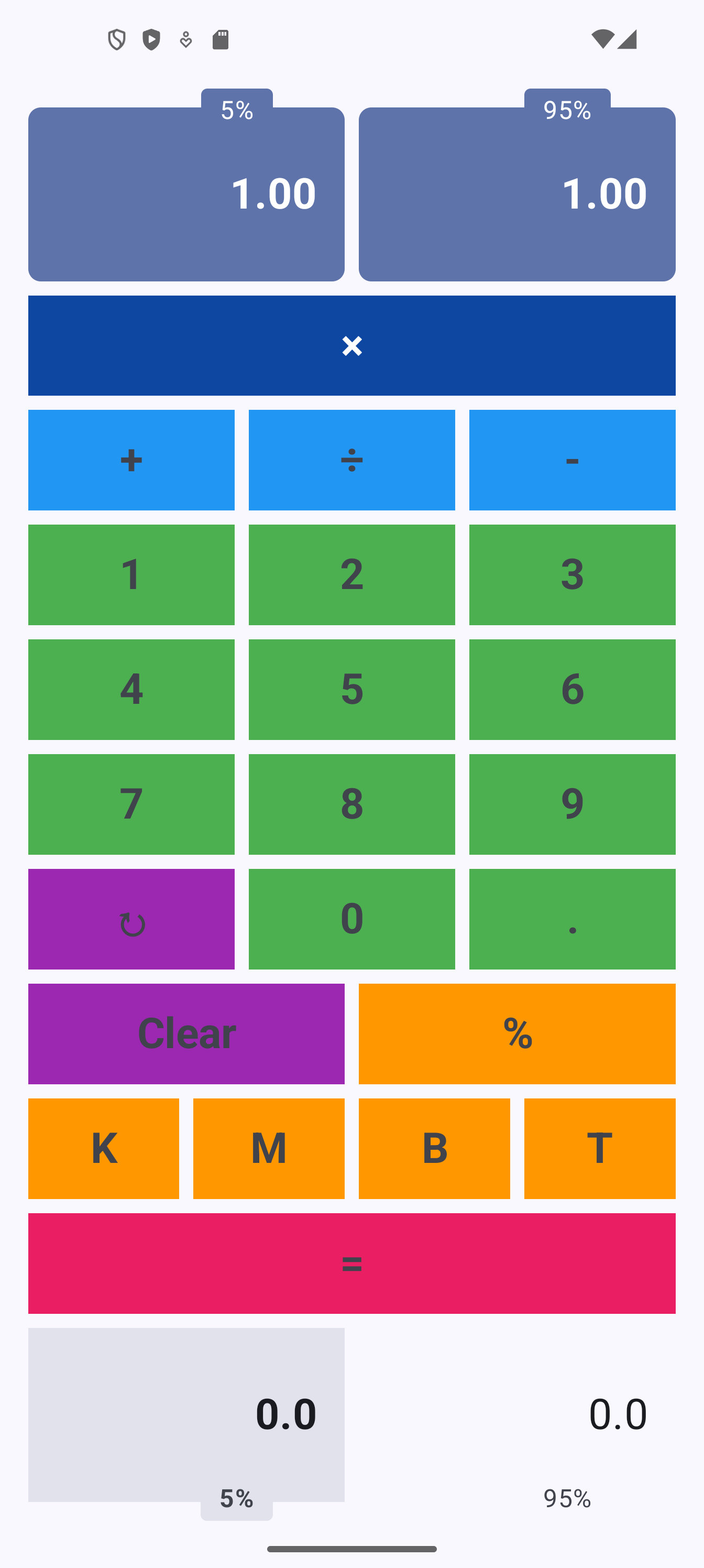The height and width of the screenshot is (1568, 704).
Task: Choose the division operator
Action: (x=351, y=460)
